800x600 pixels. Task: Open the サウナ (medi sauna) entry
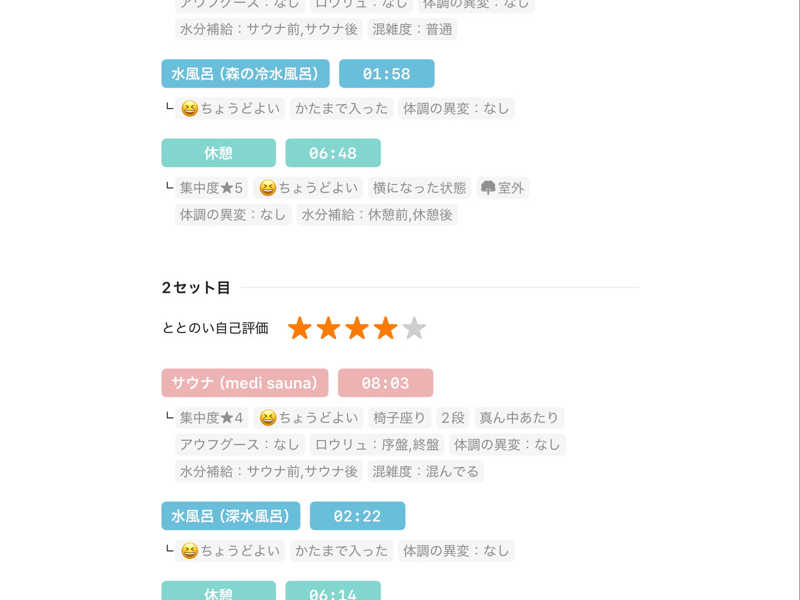point(245,383)
